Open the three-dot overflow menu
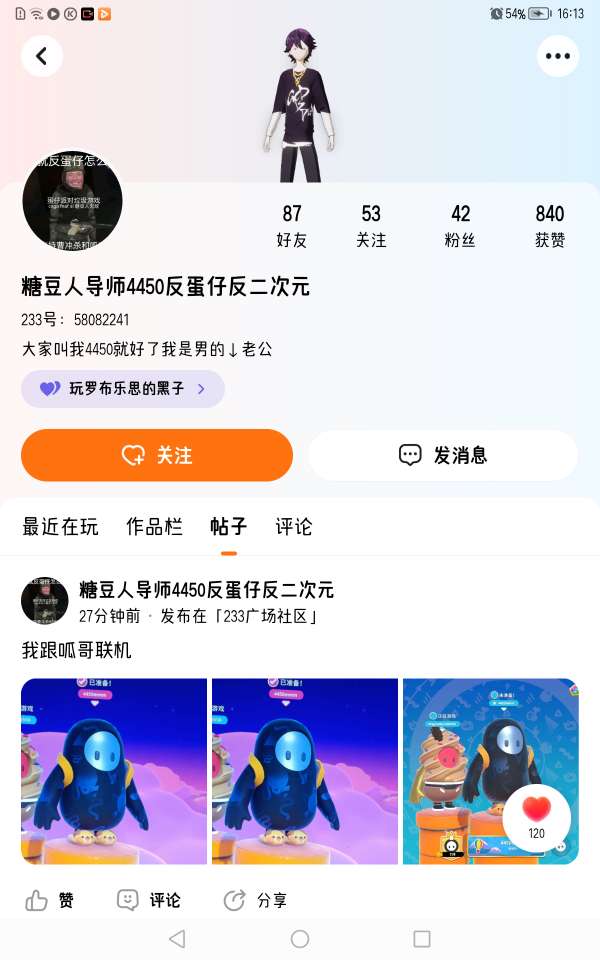 point(557,56)
